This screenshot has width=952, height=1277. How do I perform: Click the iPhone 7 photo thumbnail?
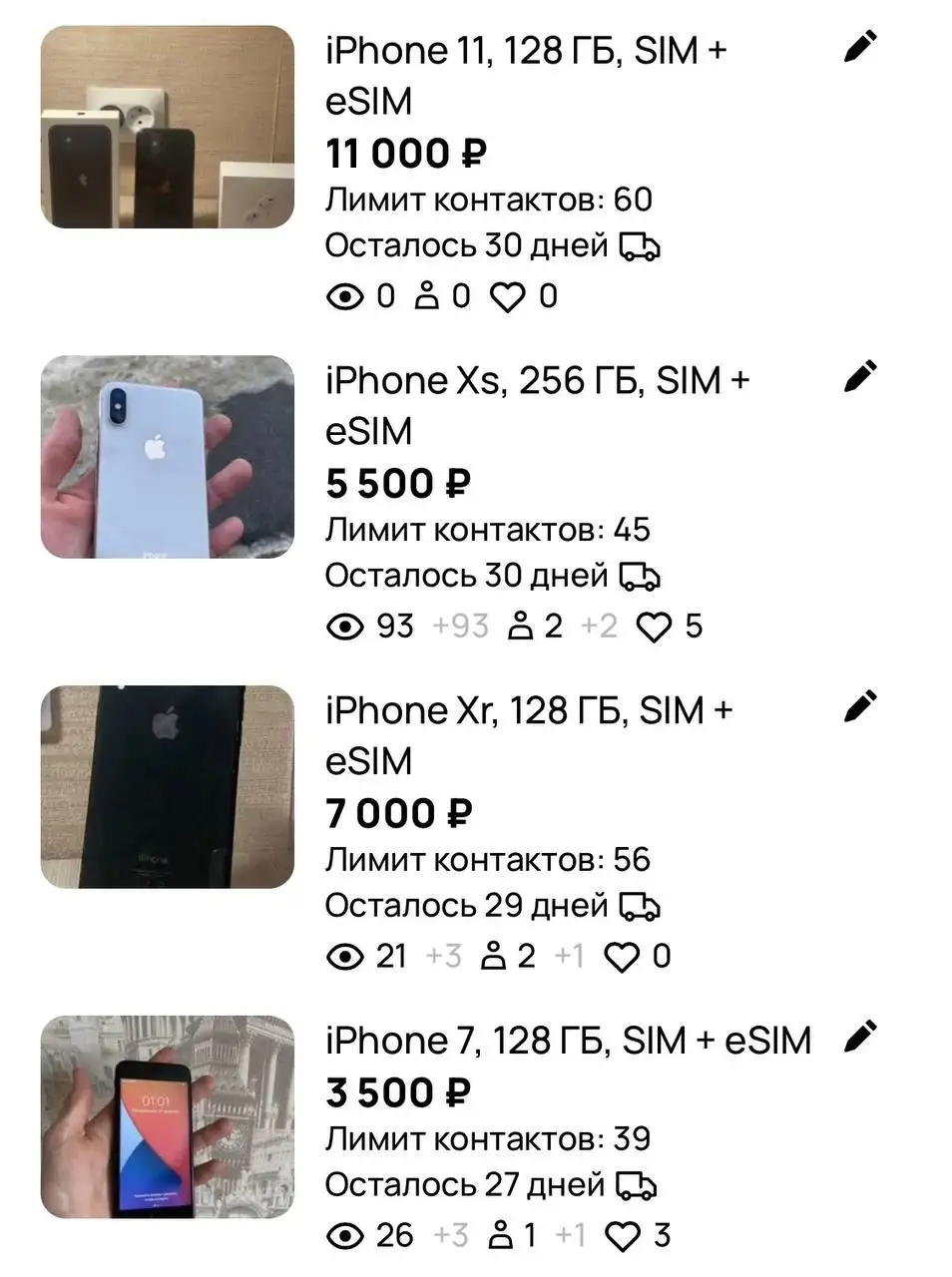coord(166,1117)
